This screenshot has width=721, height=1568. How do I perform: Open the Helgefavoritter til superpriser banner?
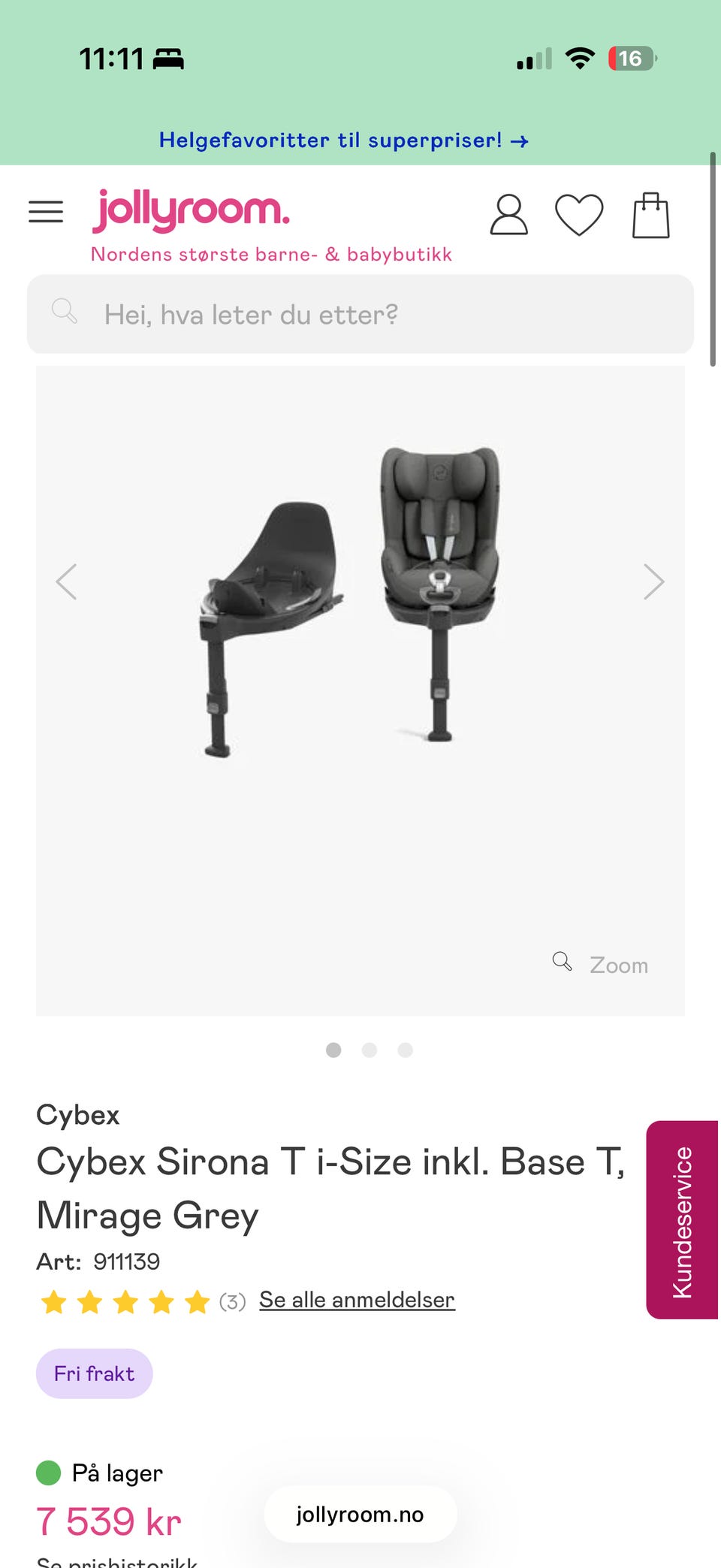[x=344, y=140]
